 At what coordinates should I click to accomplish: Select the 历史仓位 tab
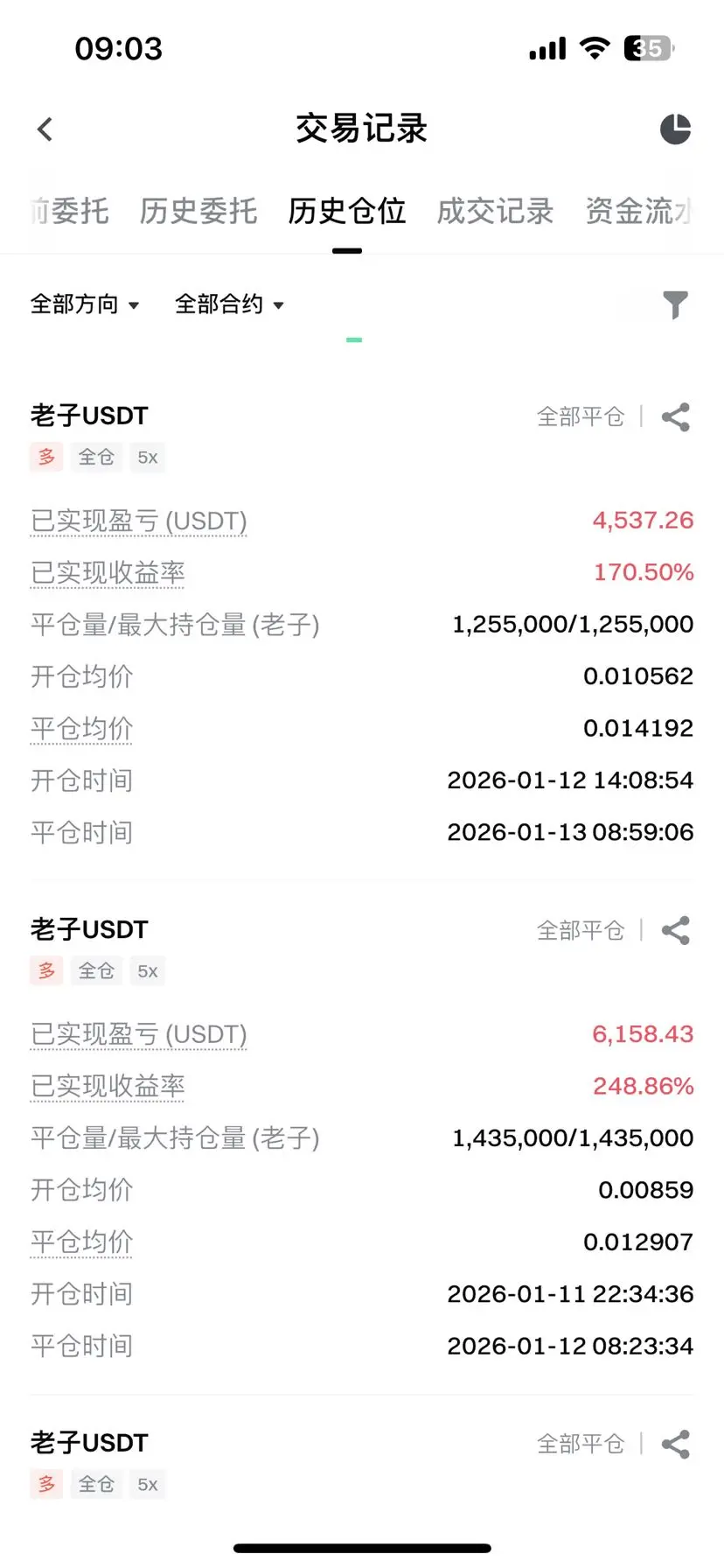click(347, 212)
